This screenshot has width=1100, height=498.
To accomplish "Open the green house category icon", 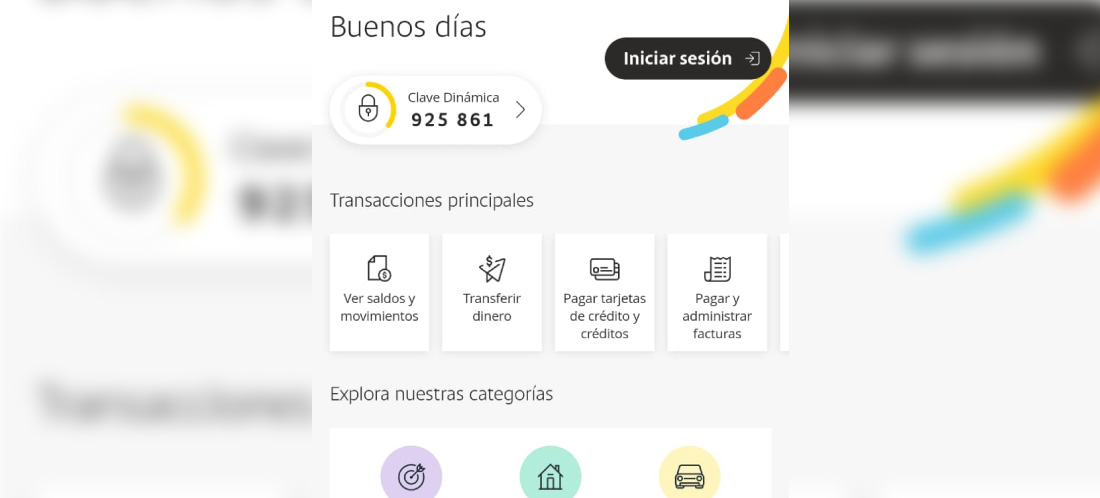I will (550, 476).
